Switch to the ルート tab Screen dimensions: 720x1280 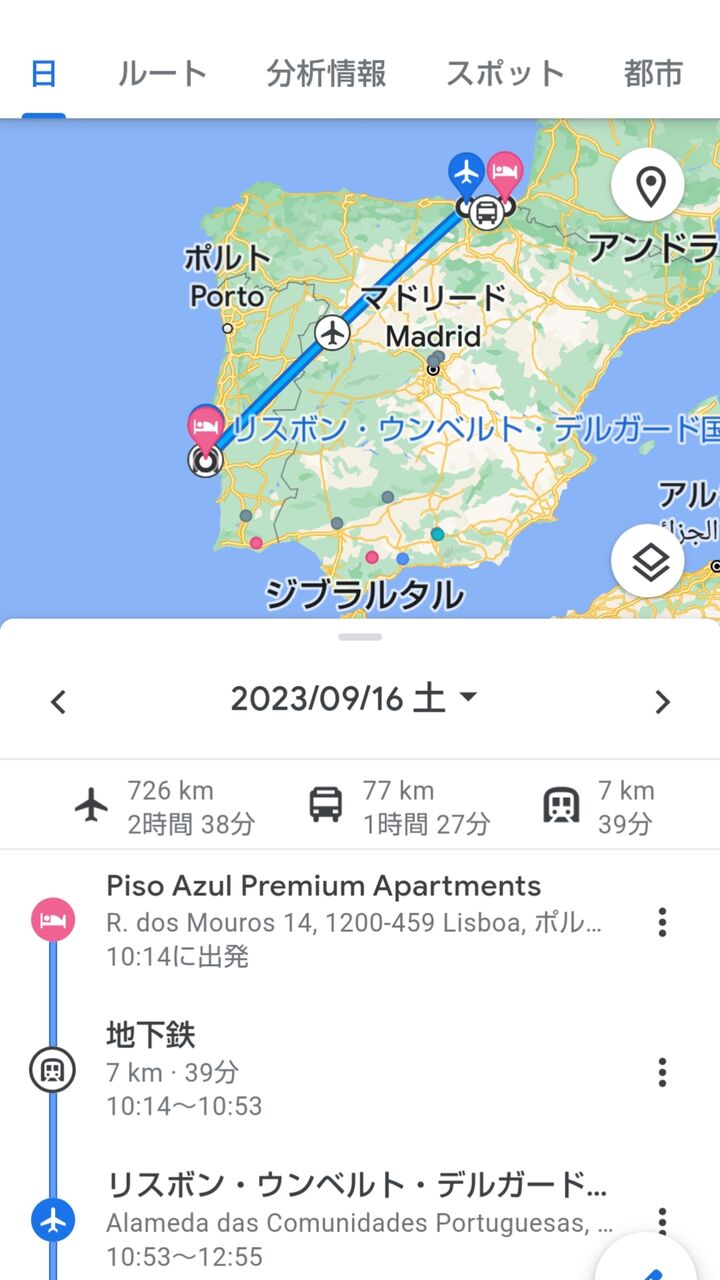[x=163, y=73]
